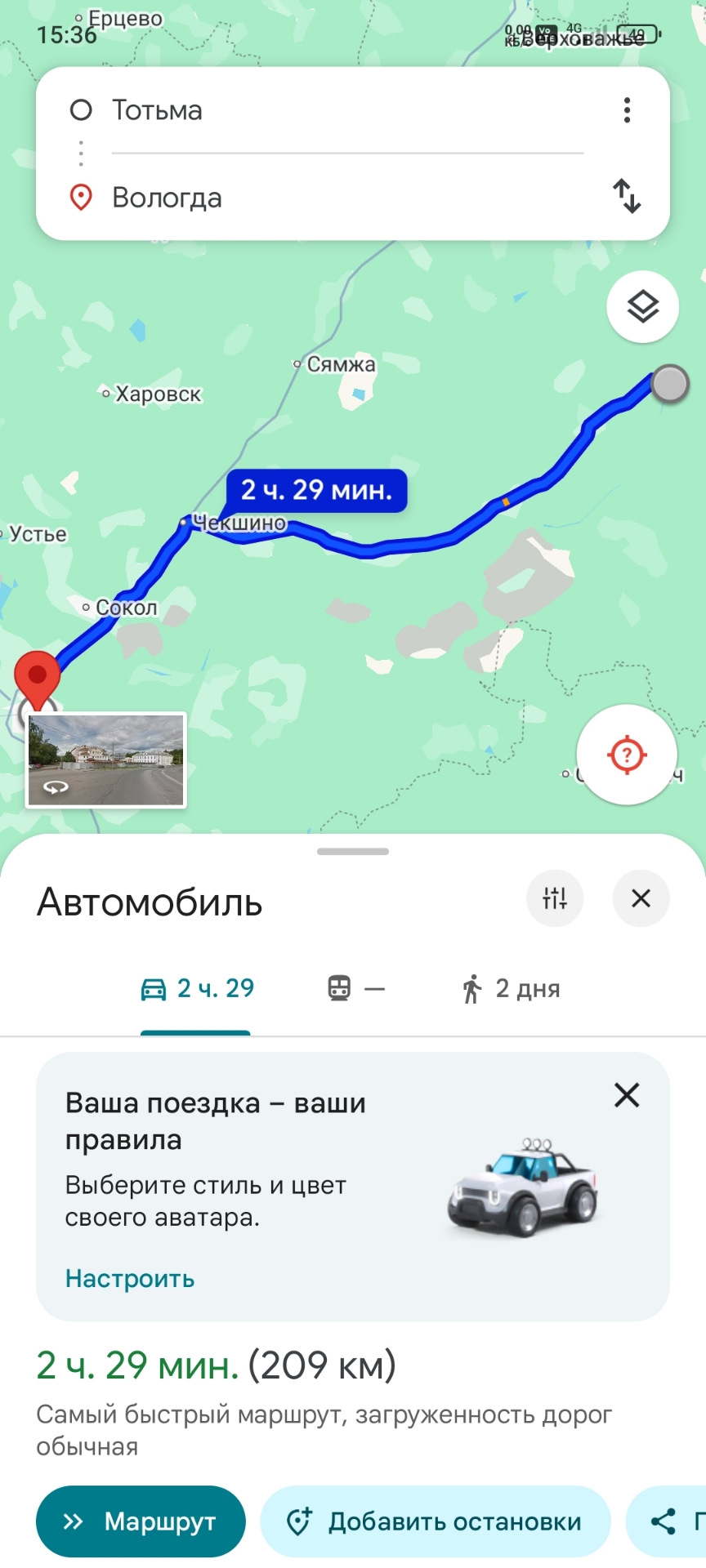Tap Добавить остановки

[x=435, y=1521]
